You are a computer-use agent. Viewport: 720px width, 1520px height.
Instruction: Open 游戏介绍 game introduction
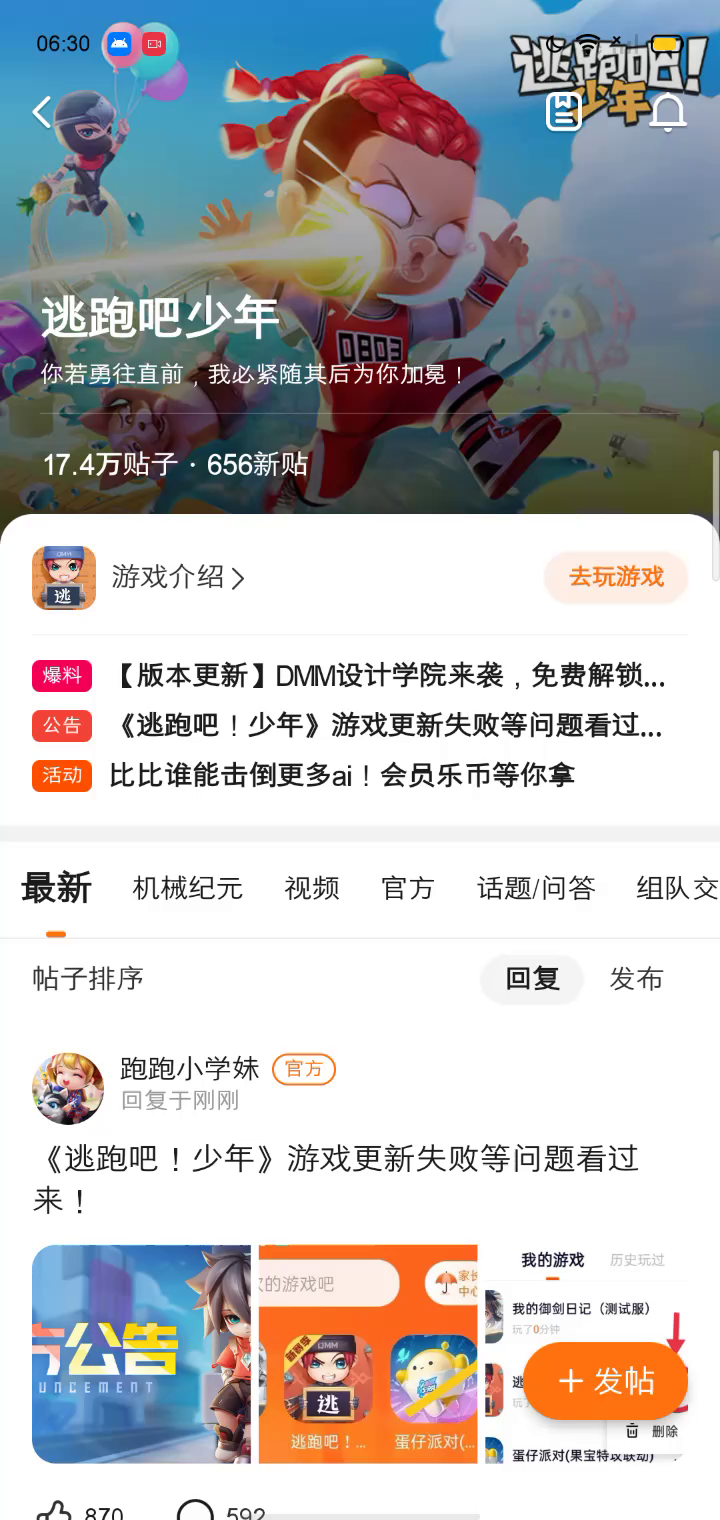click(178, 577)
